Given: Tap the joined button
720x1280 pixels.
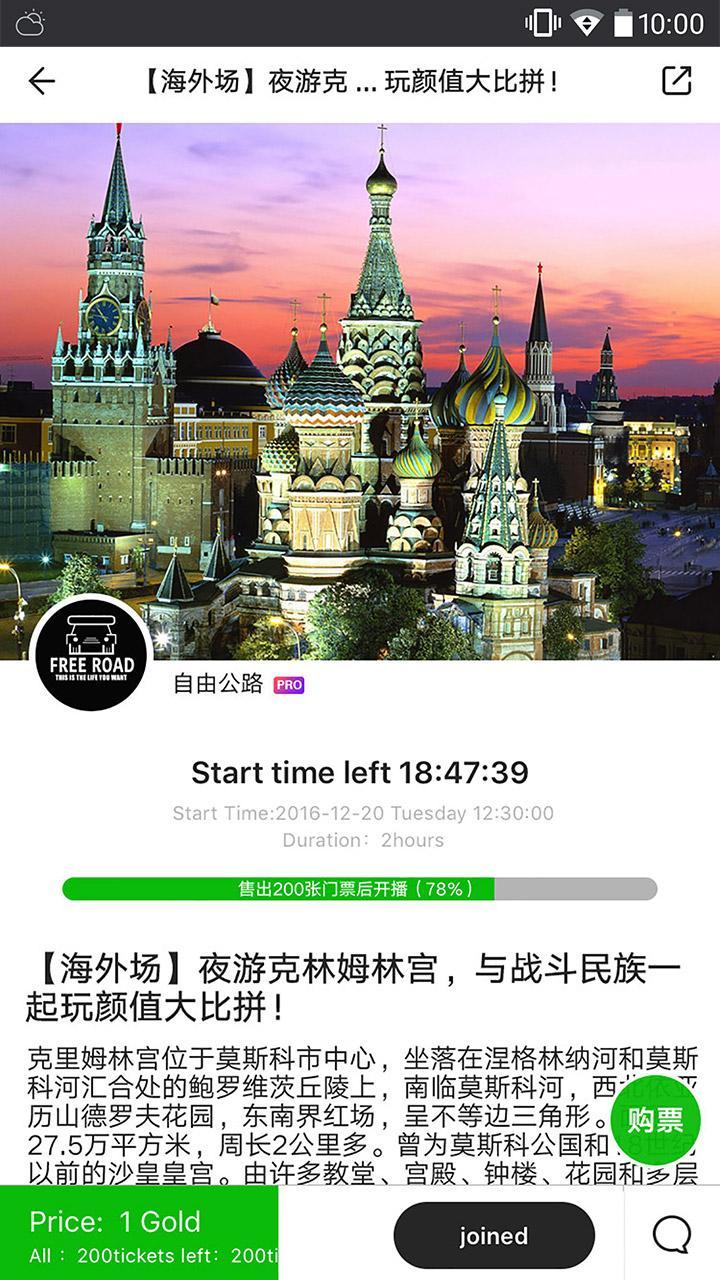Looking at the screenshot, I should [x=494, y=1235].
